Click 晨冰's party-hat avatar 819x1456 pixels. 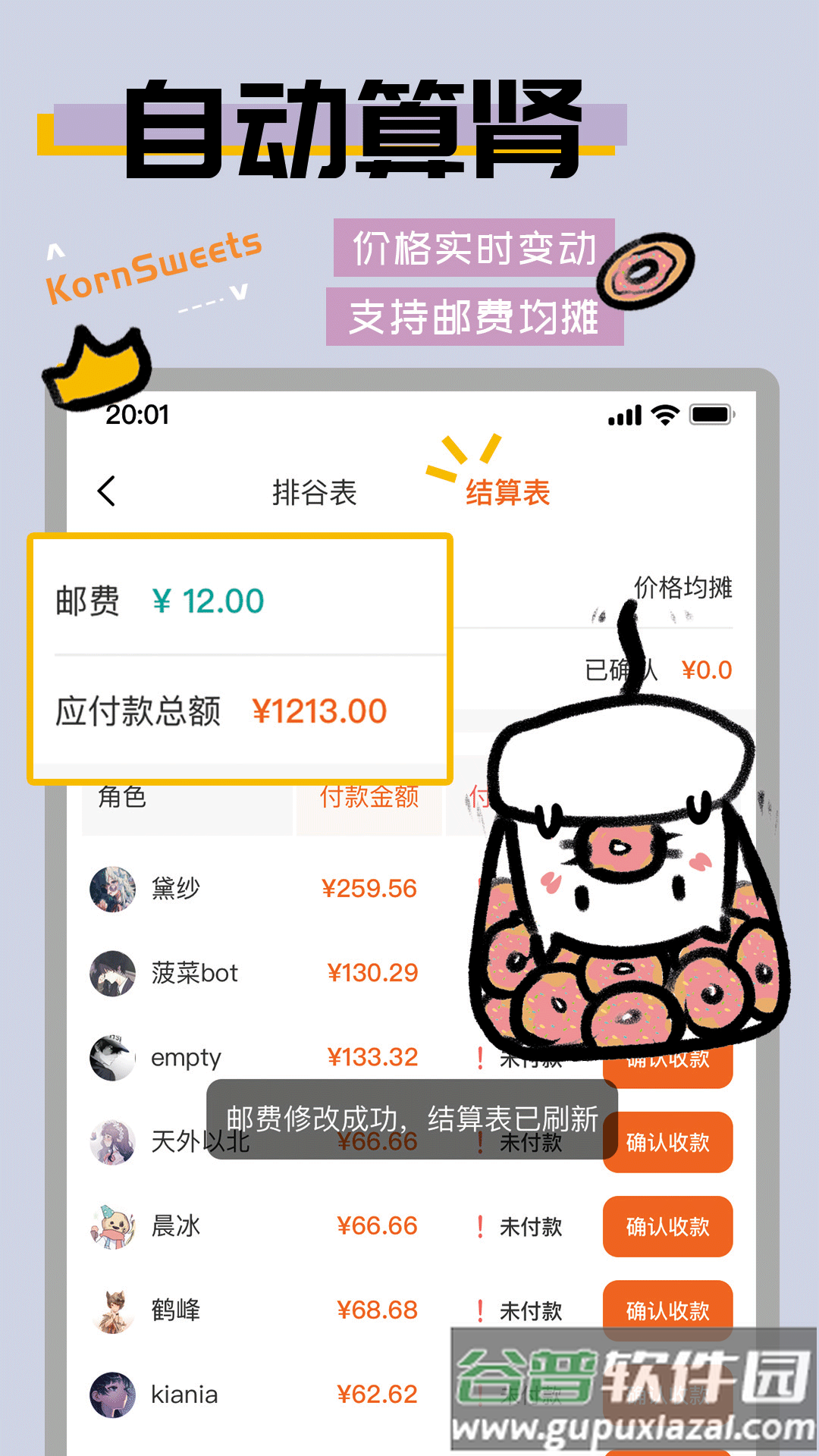112,1226
